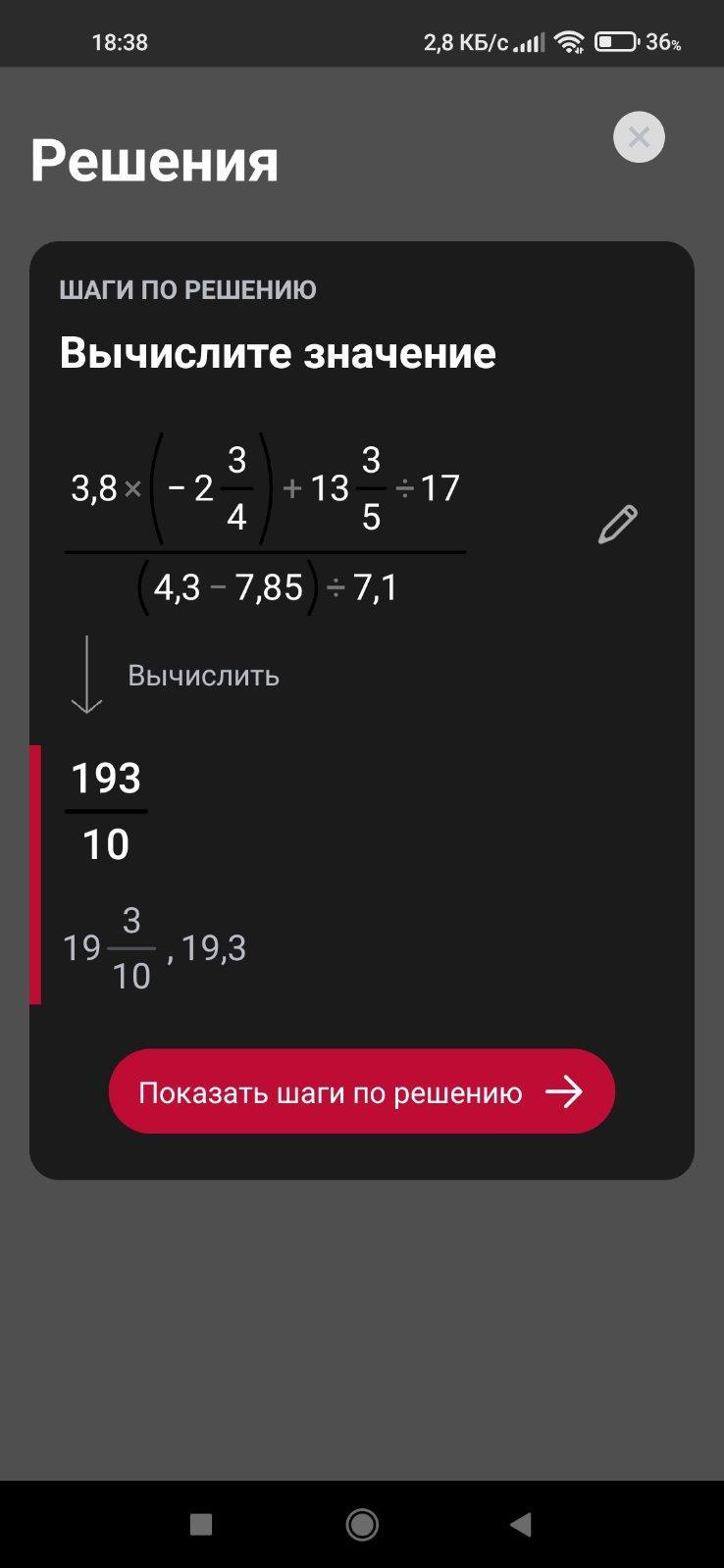The image size is (724, 1568).
Task: Go to the home screen
Action: point(362,1524)
